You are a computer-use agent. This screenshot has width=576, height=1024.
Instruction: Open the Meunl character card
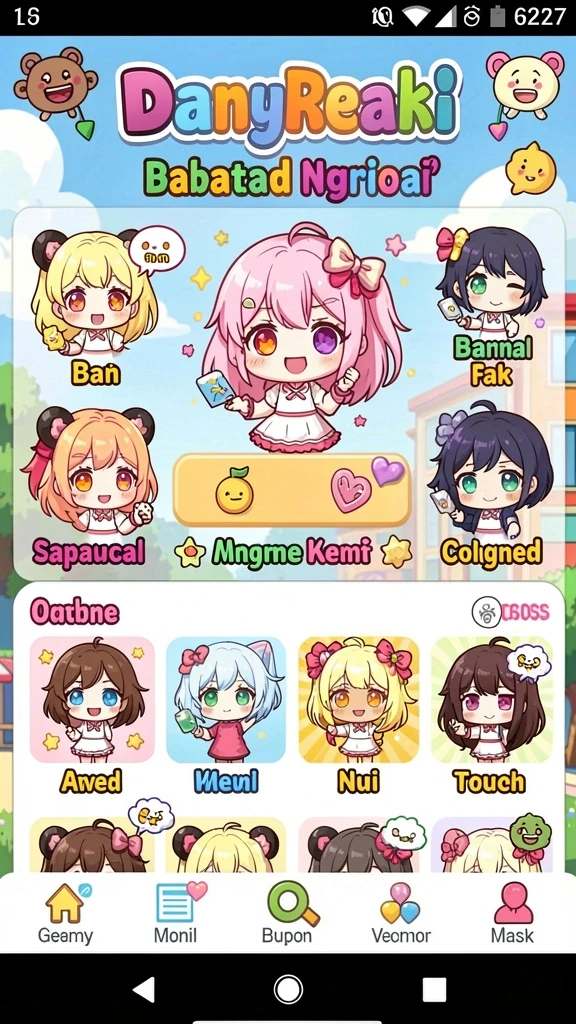226,714
